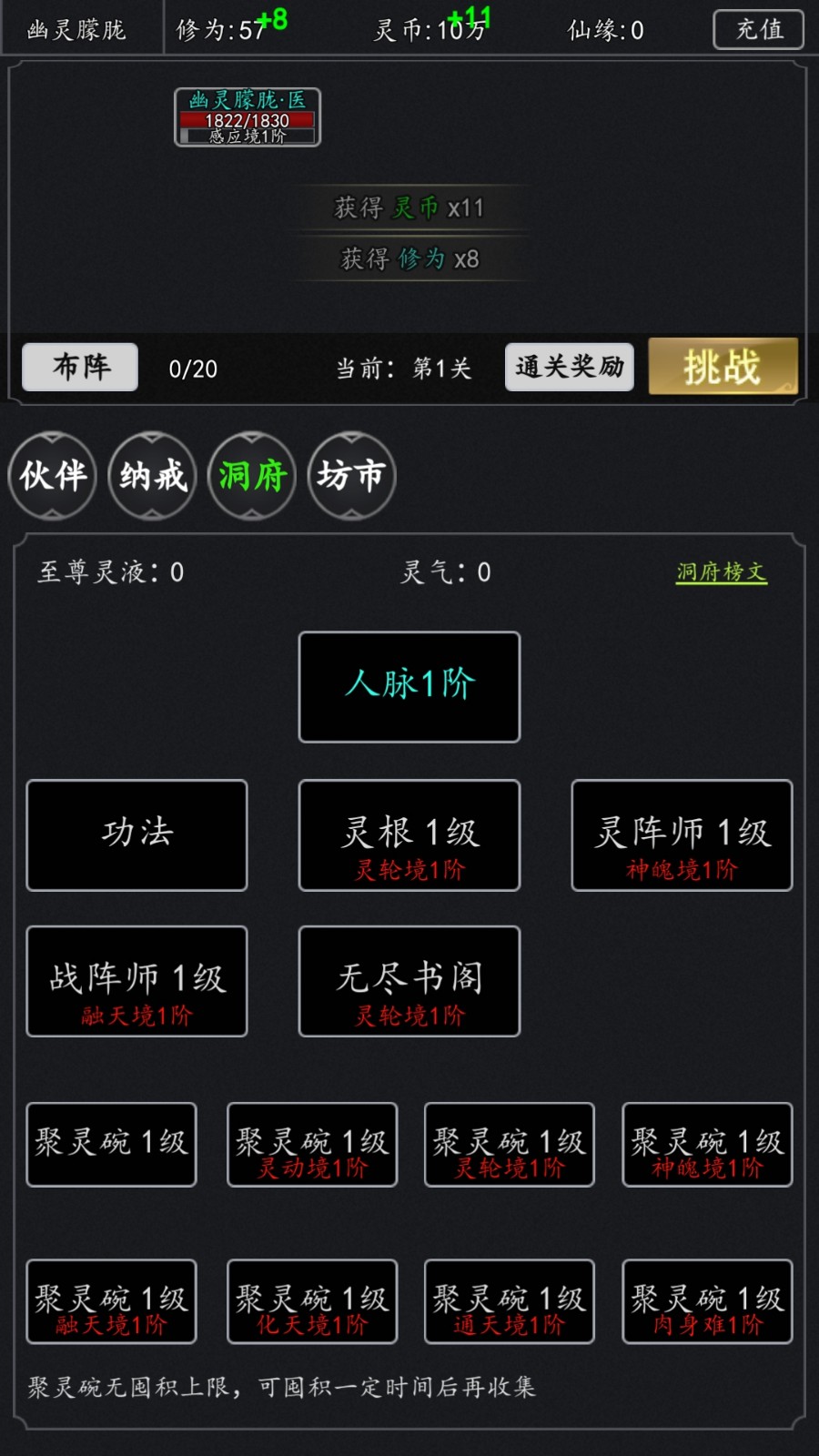The width and height of the screenshot is (819, 1456).
Task: Open 灵阵师 1级 array master panel
Action: [681, 835]
